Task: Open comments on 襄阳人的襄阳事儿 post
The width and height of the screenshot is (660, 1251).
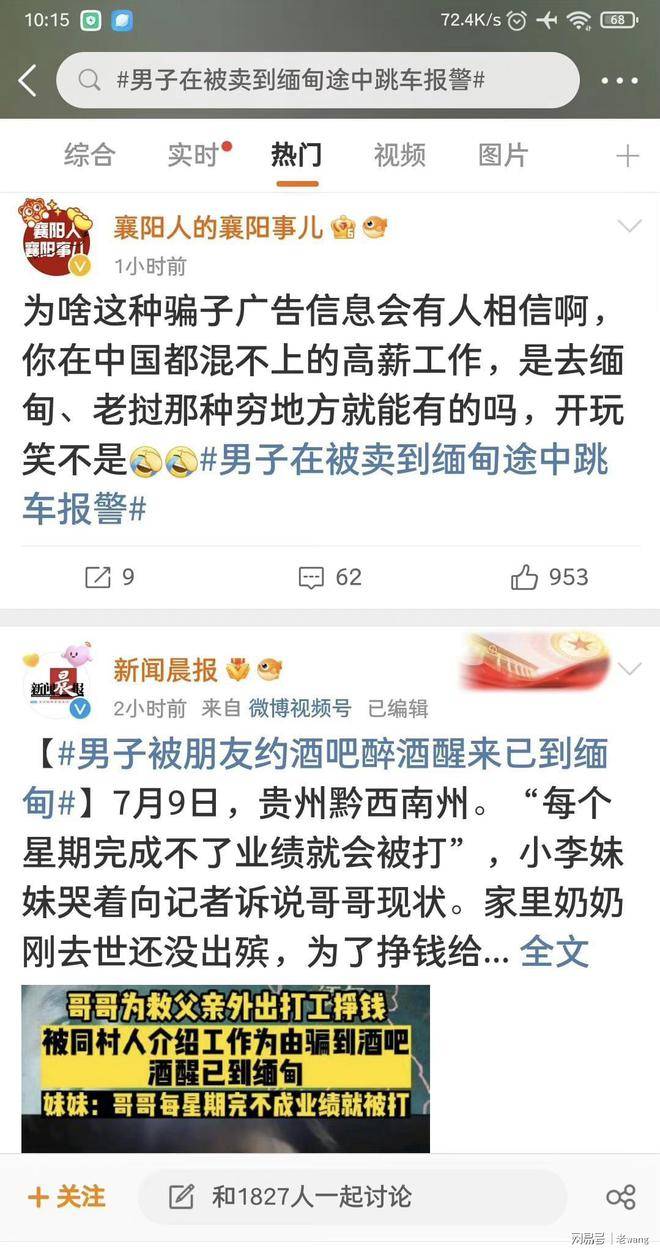Action: [329, 577]
